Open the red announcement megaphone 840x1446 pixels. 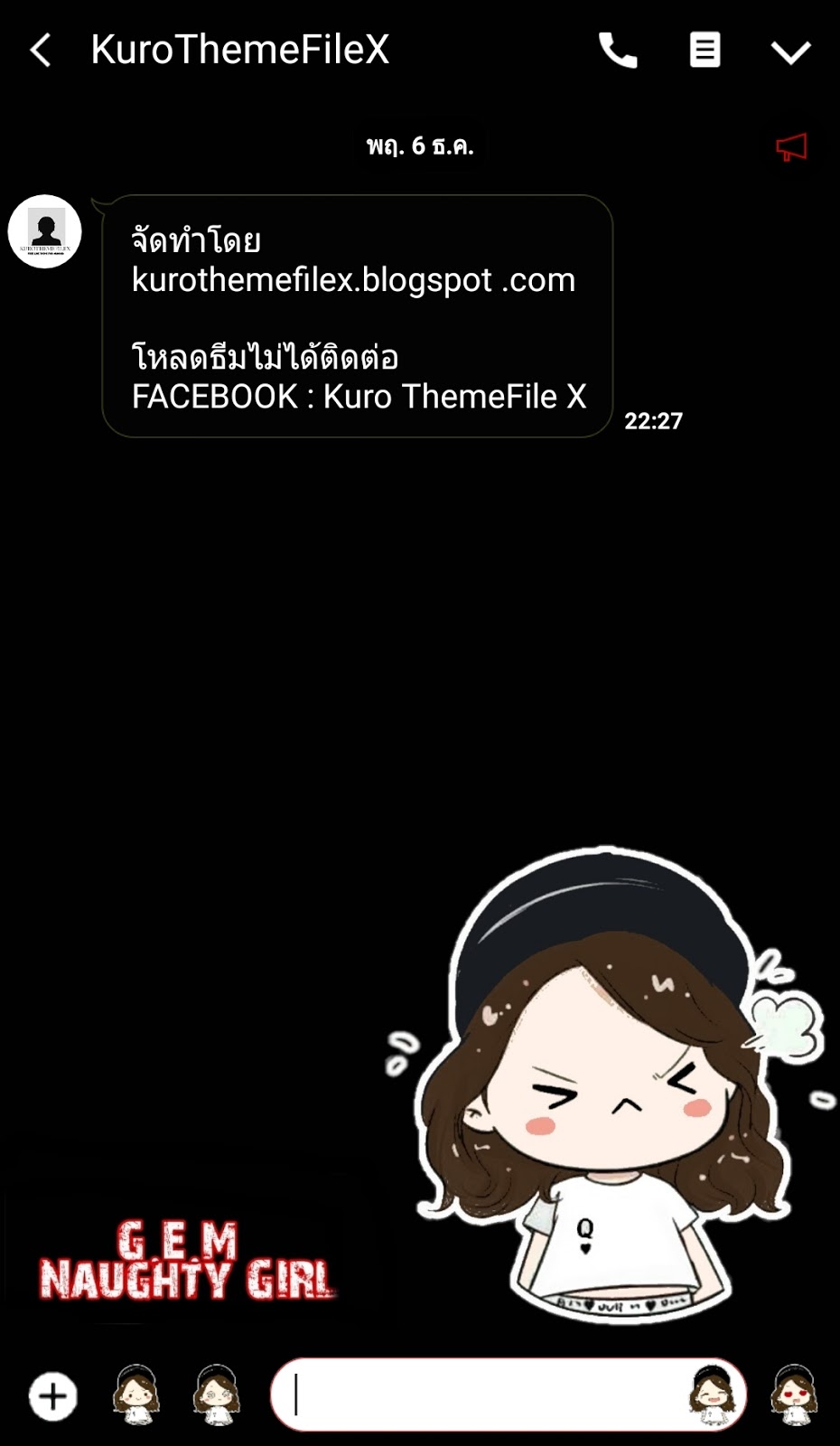(791, 146)
